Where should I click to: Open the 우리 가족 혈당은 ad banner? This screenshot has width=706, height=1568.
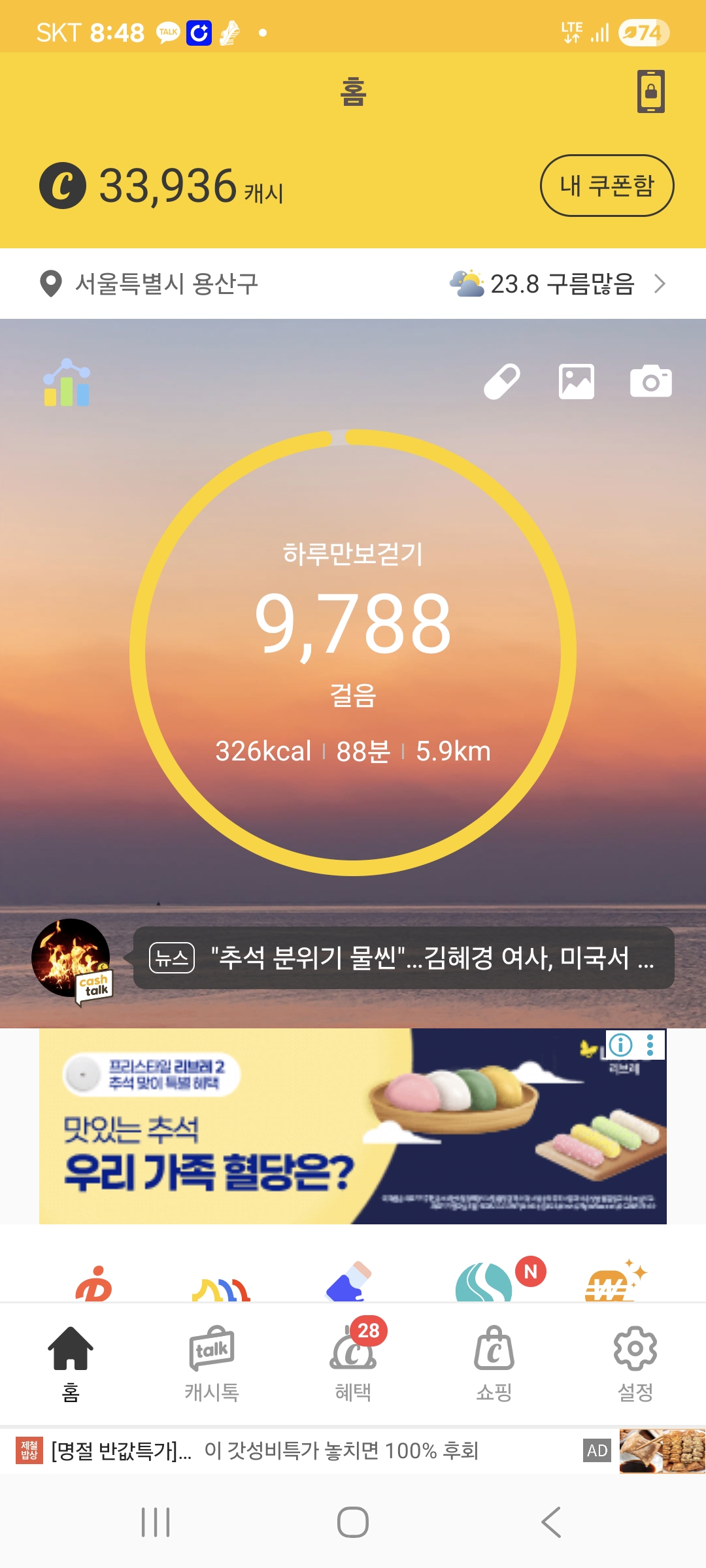(353, 1126)
